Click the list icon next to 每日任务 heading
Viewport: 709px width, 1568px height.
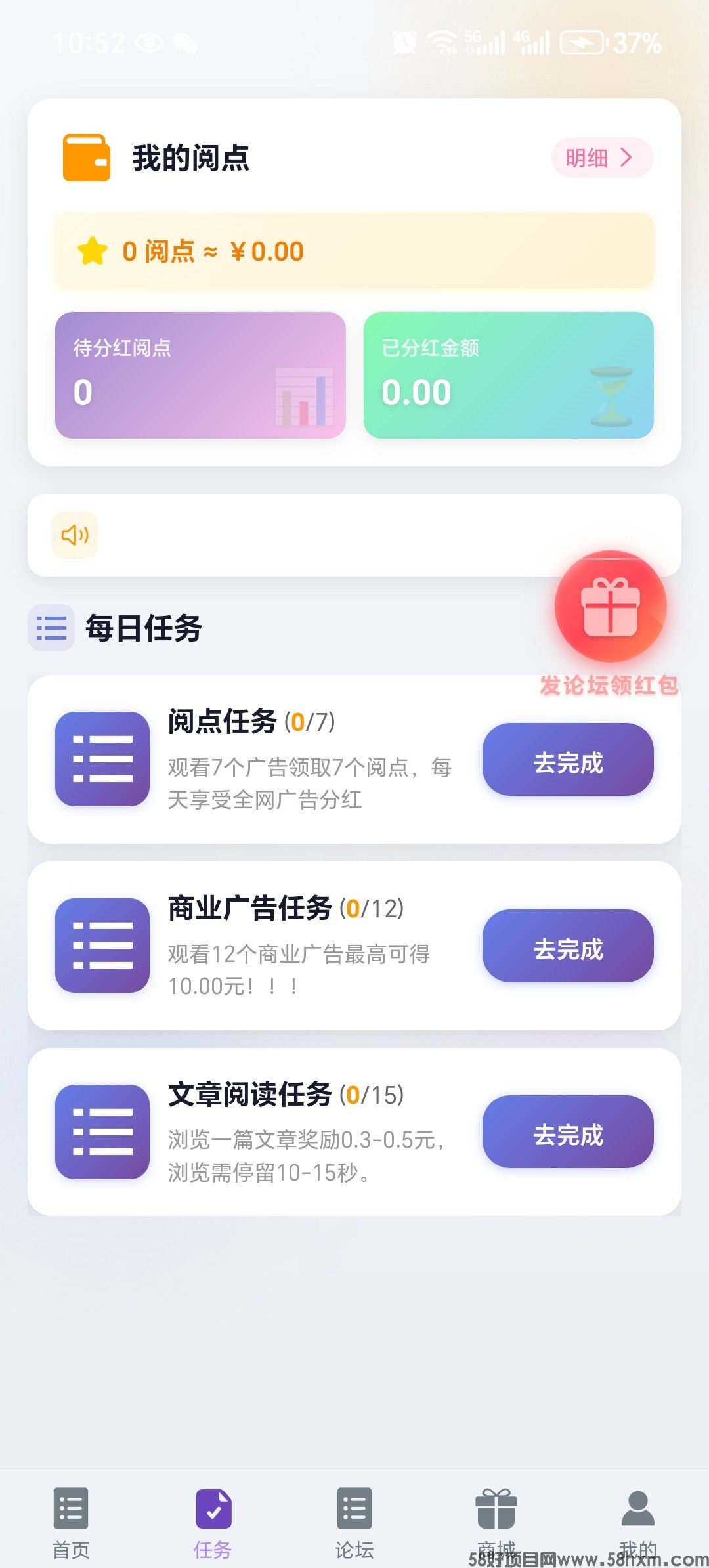tap(51, 628)
